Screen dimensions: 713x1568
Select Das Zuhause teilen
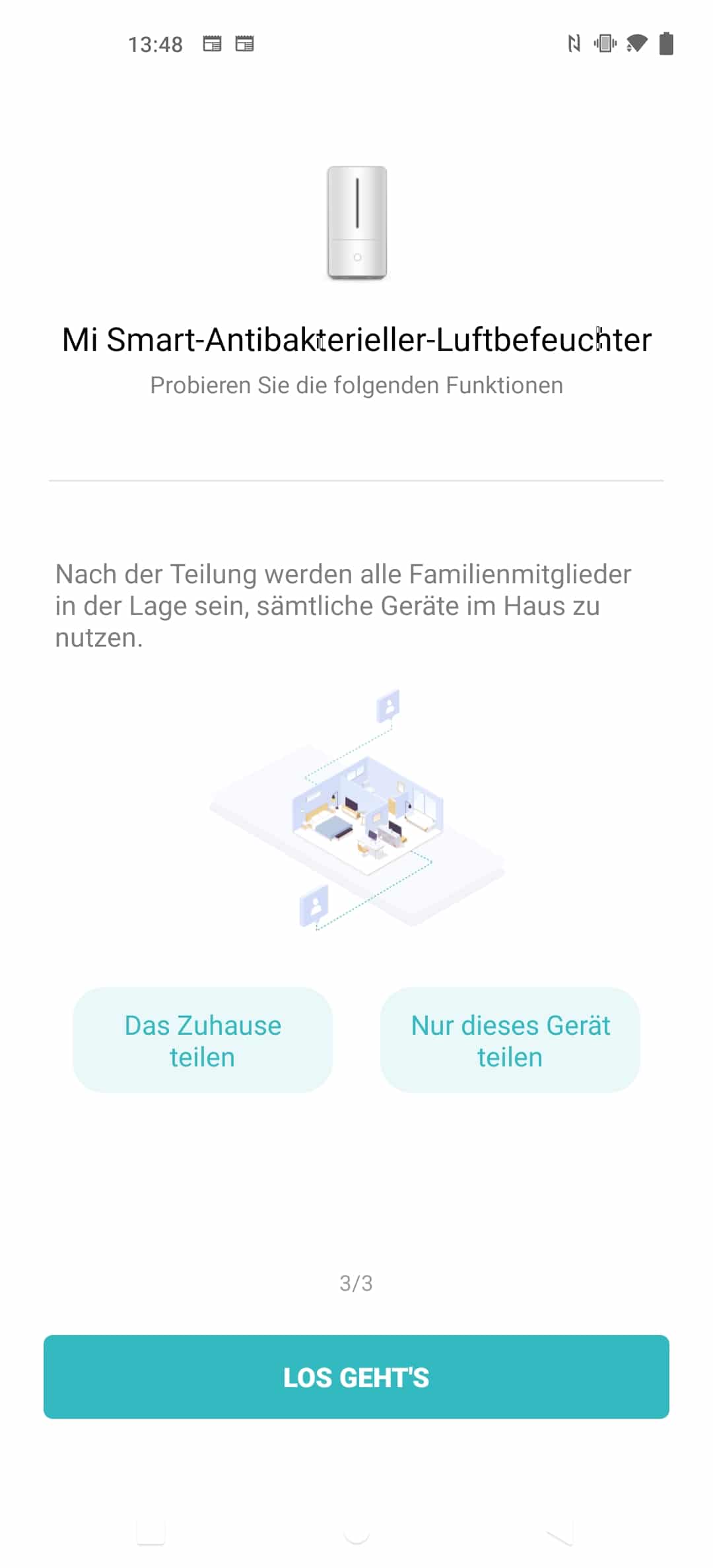(x=203, y=1040)
